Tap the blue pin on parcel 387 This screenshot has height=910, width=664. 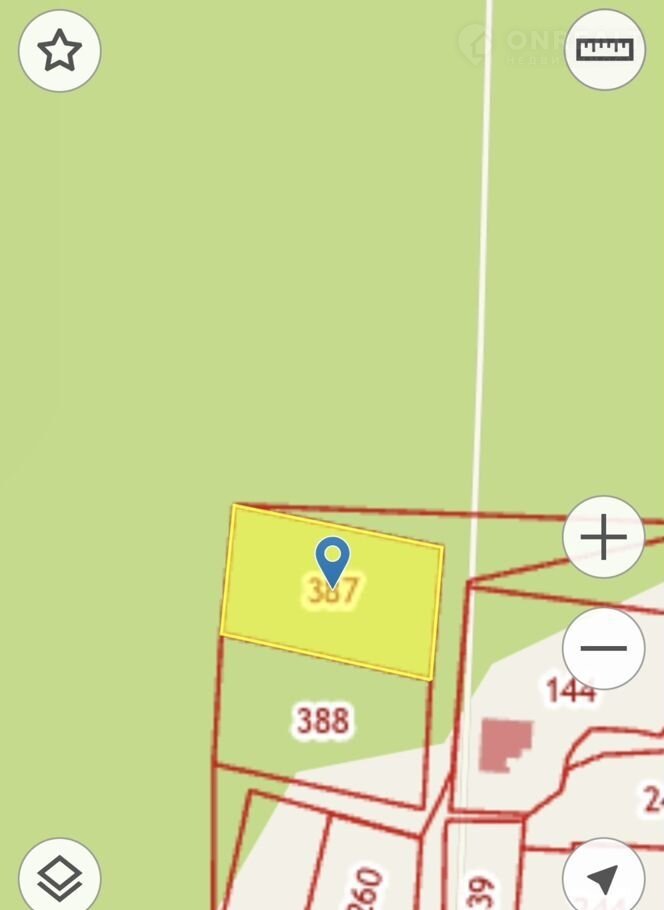coord(332,560)
